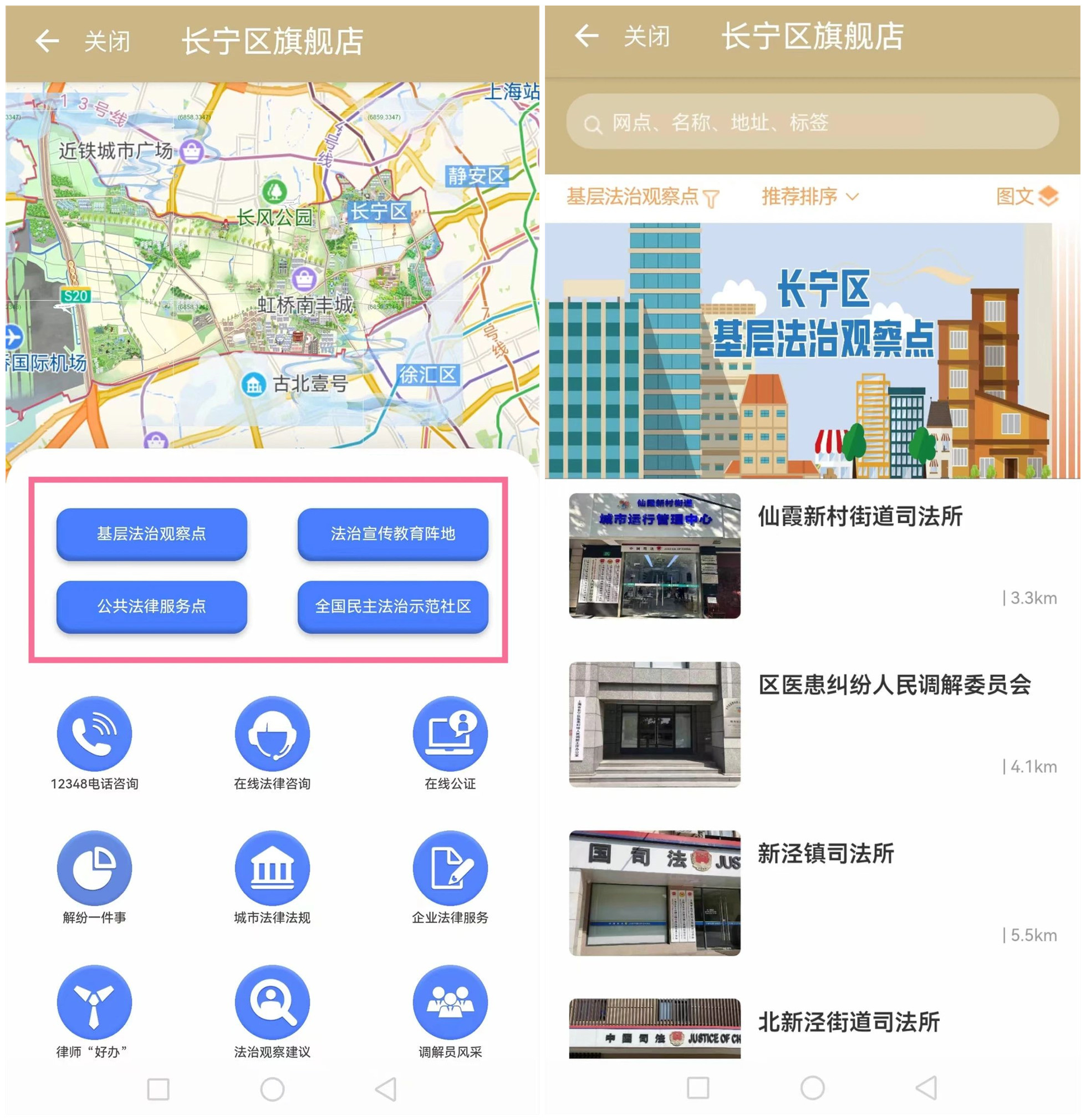Screen dimensions: 1086x1120
Task: Open 12348电话咨询
Action: pyautogui.click(x=94, y=734)
